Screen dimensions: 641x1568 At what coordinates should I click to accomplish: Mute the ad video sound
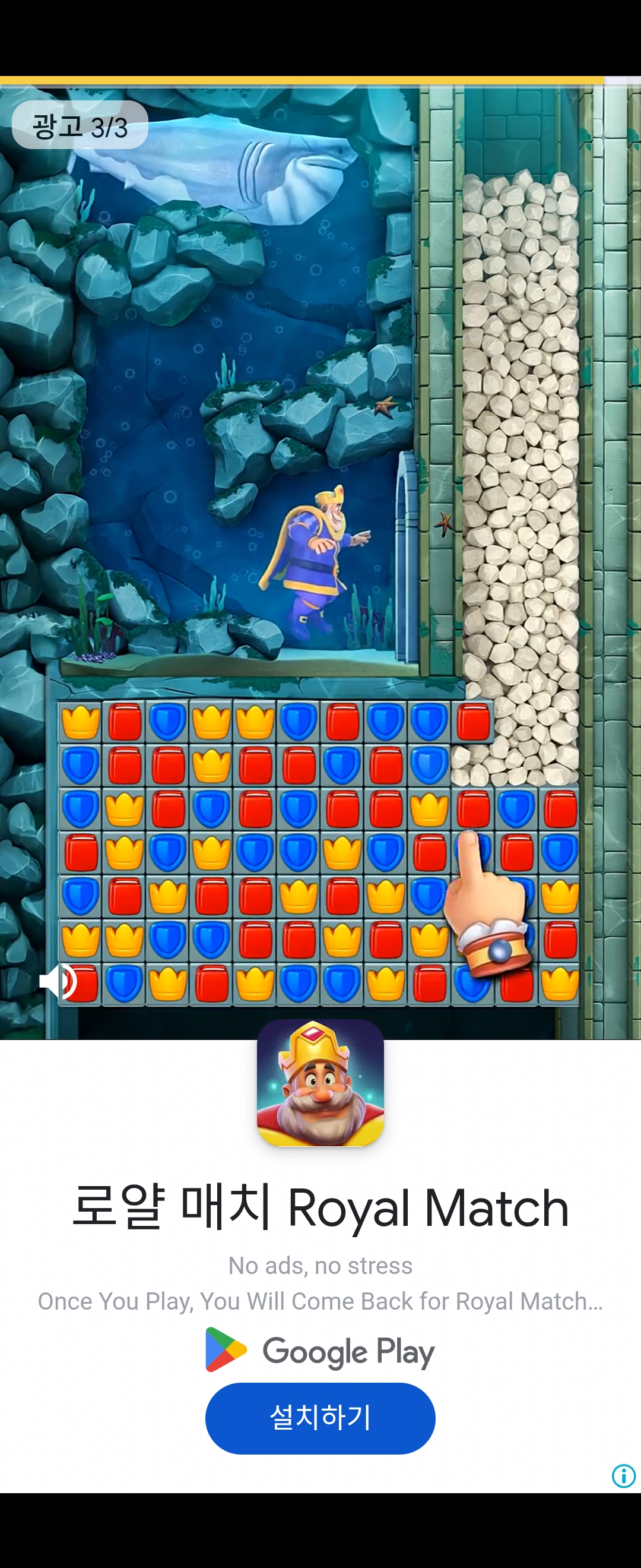(x=58, y=981)
